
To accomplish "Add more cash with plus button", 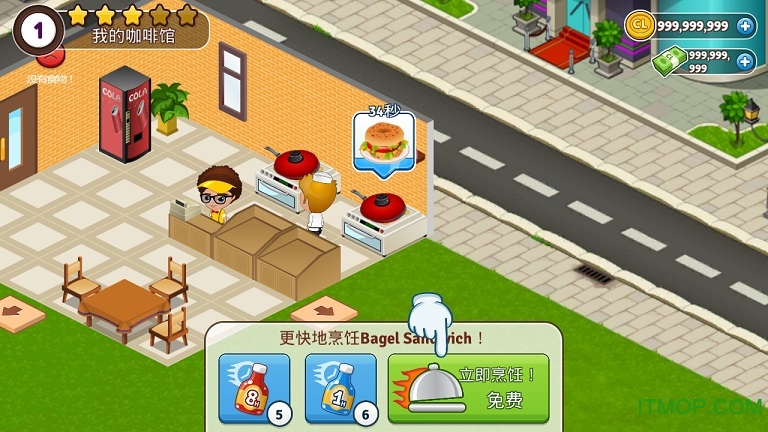I will click(x=745, y=61).
